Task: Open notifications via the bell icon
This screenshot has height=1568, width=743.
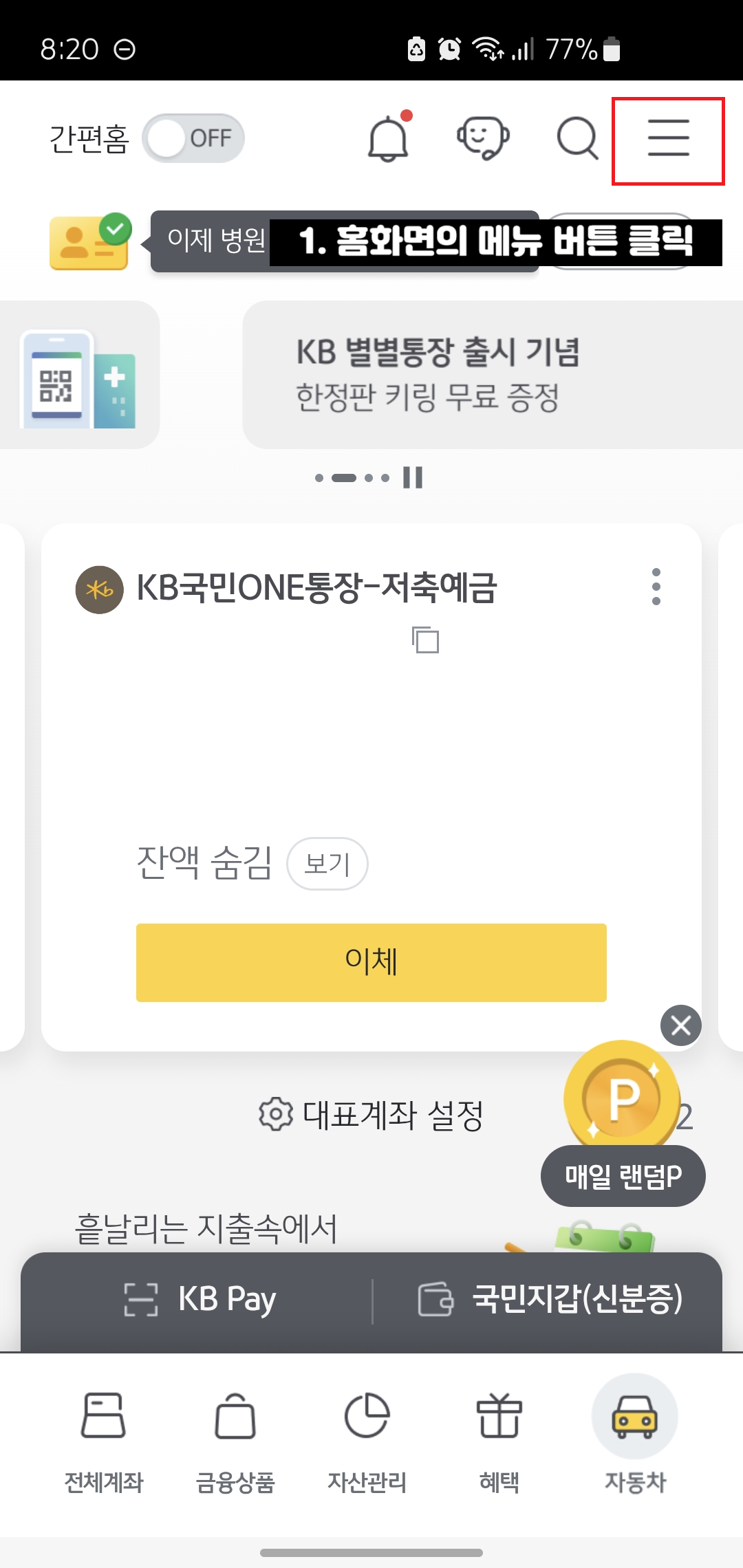Action: coord(387,139)
